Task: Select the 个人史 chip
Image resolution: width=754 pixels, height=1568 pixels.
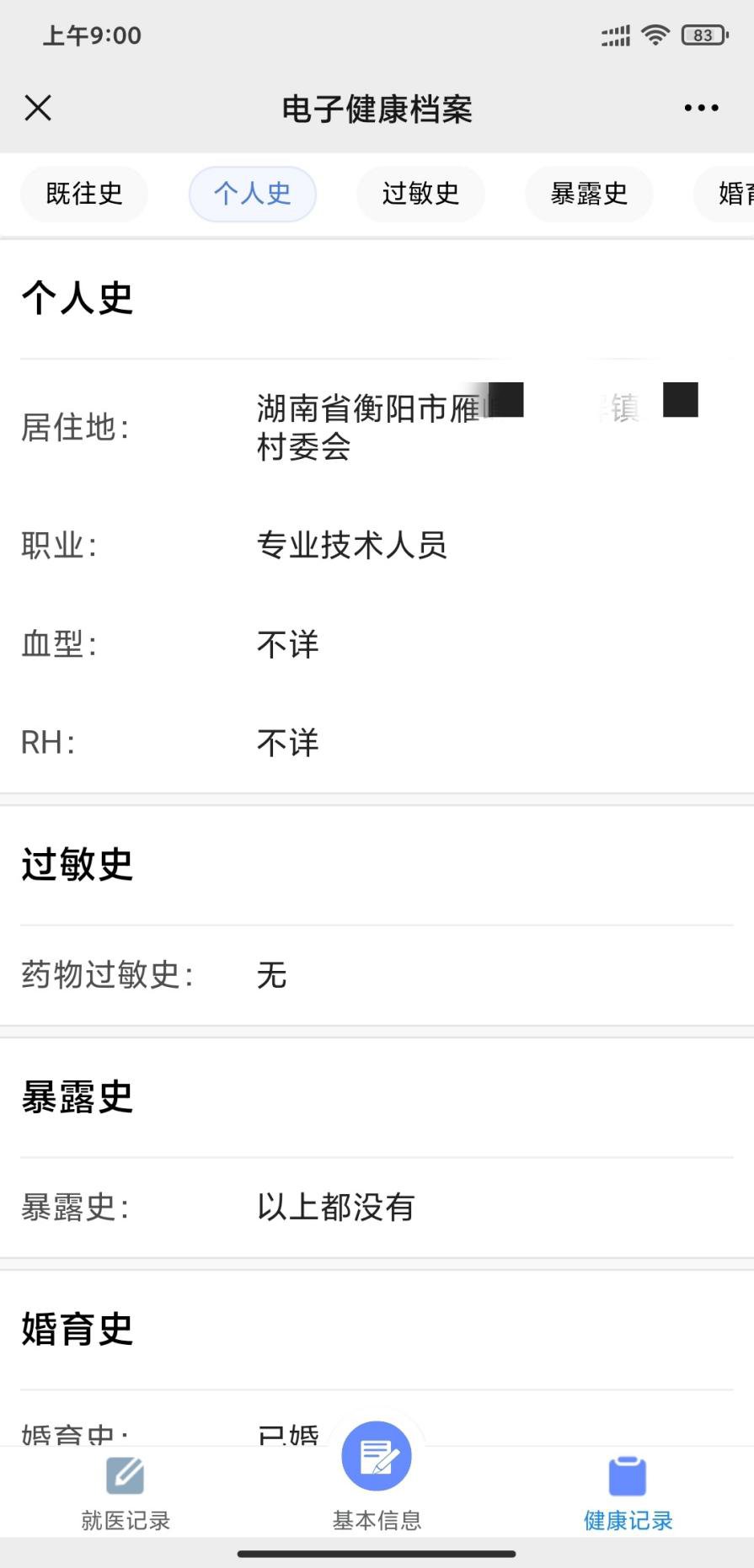Action: click(252, 194)
